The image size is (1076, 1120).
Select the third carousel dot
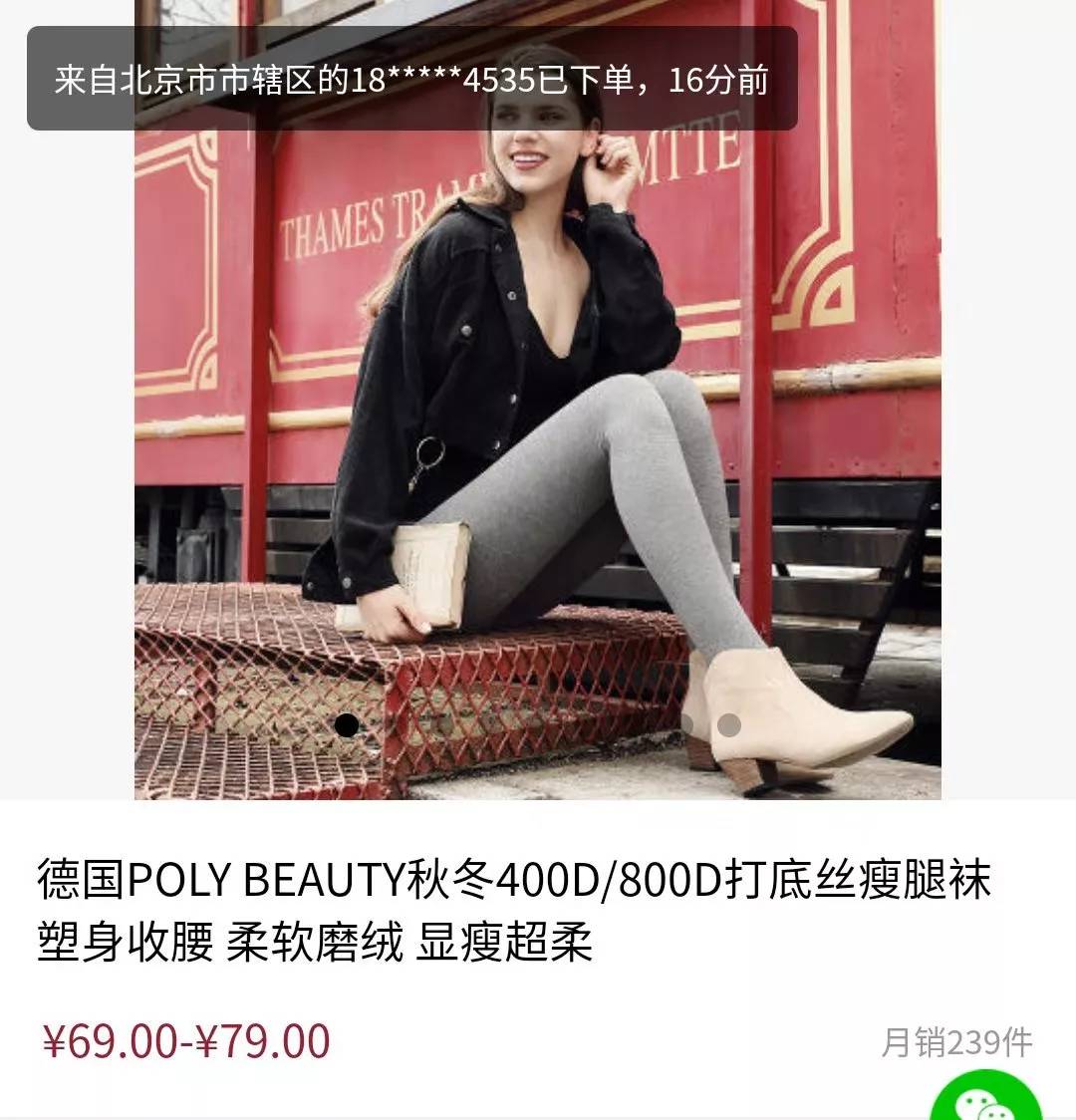[x=429, y=725]
